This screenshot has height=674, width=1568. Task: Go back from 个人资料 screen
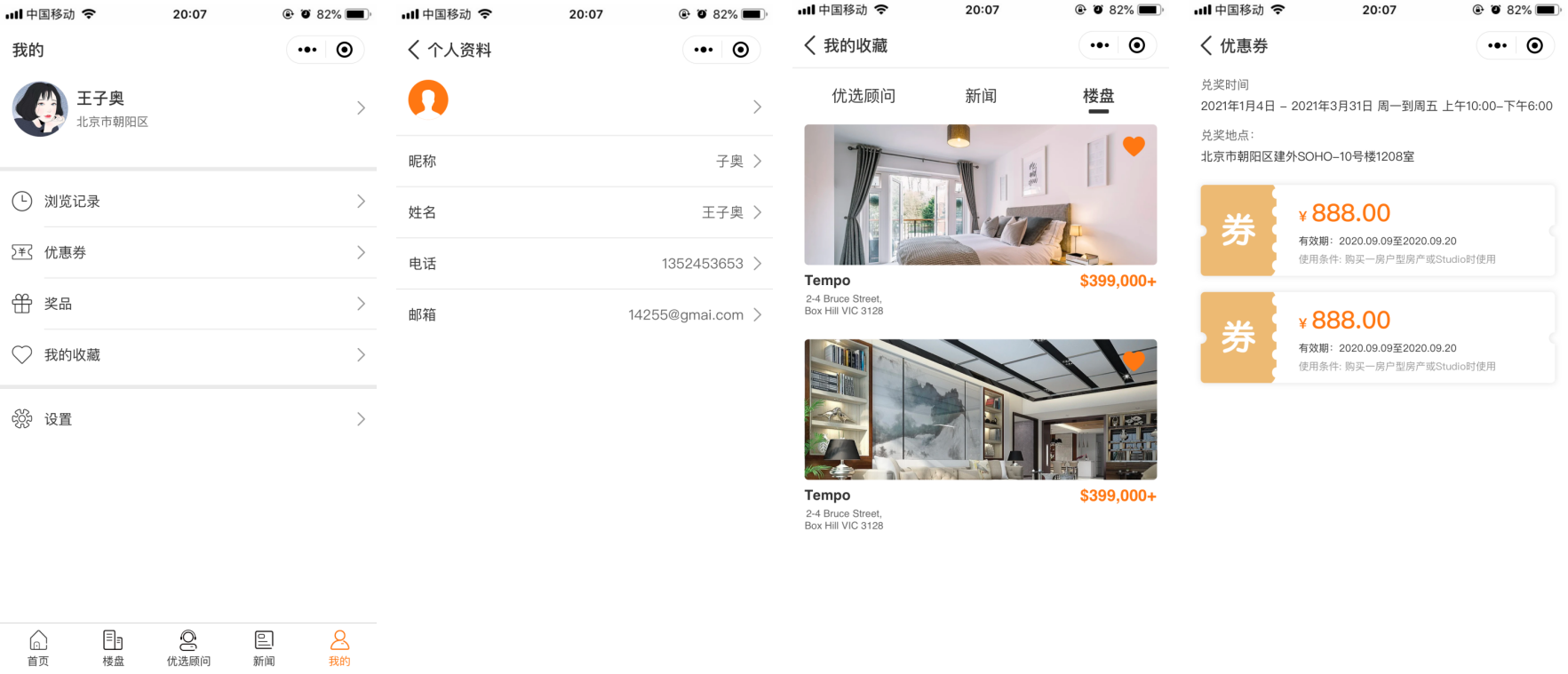414,50
